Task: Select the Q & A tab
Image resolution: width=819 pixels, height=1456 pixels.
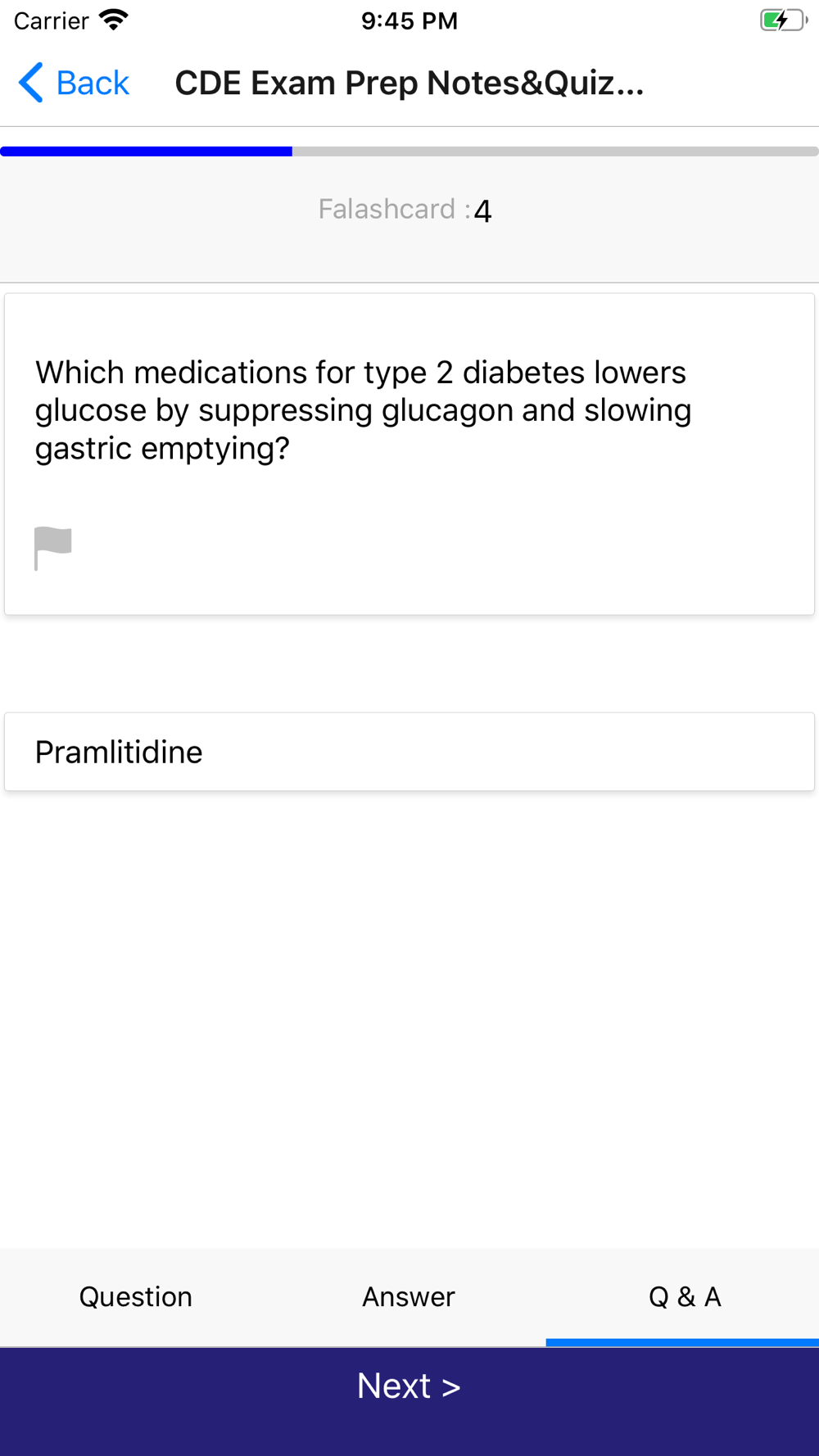Action: [685, 1296]
